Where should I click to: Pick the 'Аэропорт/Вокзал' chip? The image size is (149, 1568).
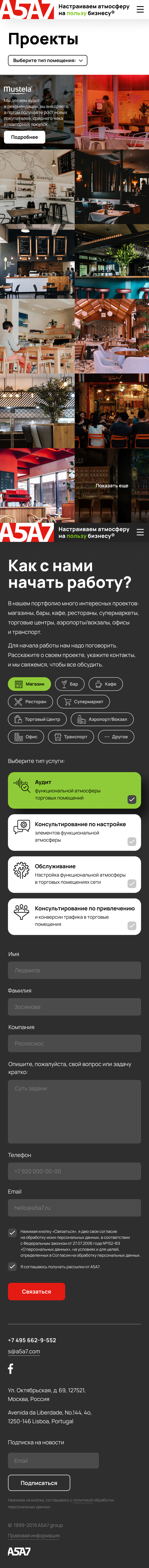[x=102, y=719]
